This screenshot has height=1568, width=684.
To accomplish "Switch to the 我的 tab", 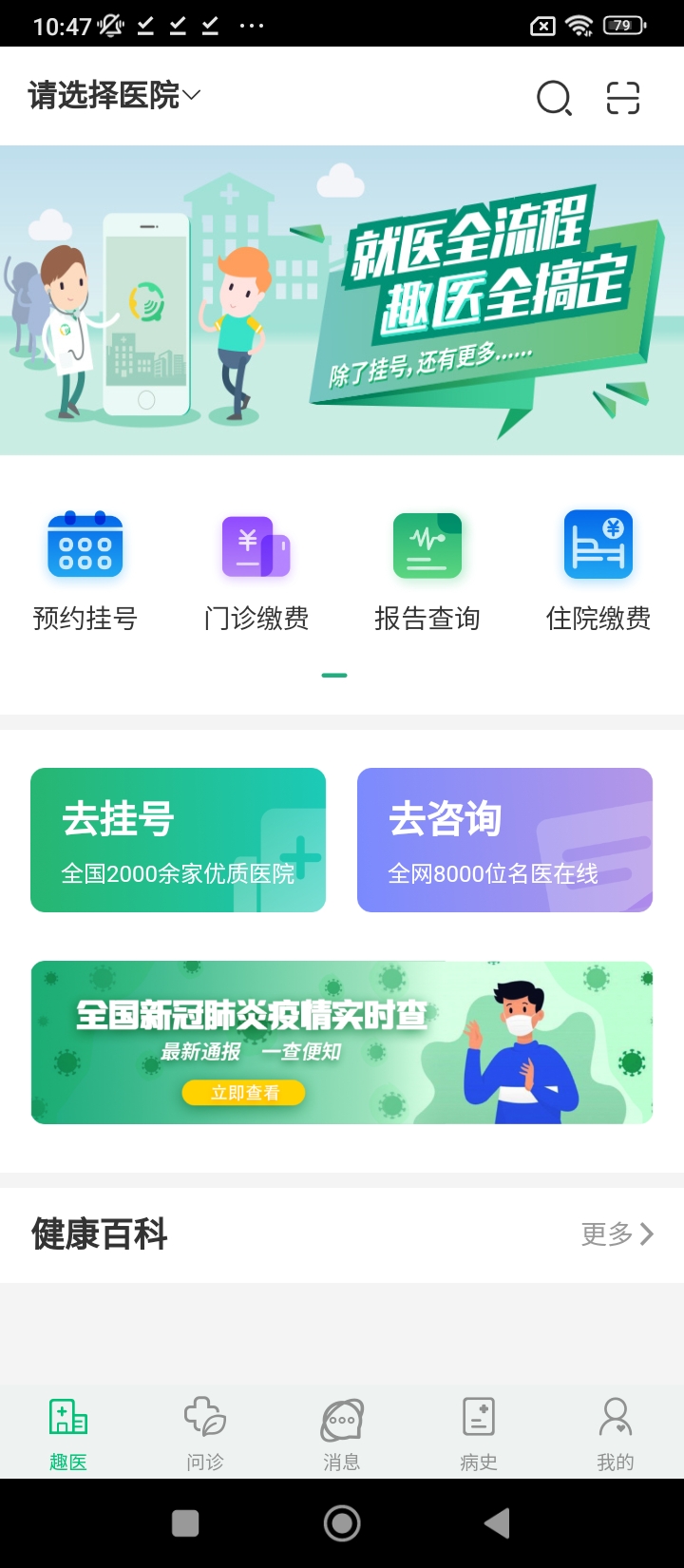I will [616, 1433].
